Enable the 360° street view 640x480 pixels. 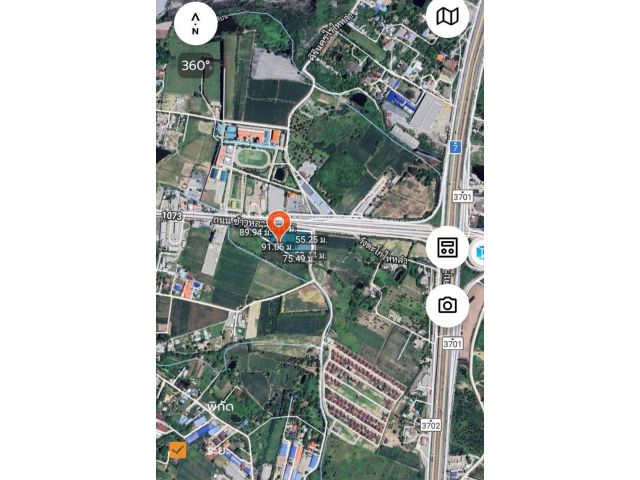pos(195,65)
